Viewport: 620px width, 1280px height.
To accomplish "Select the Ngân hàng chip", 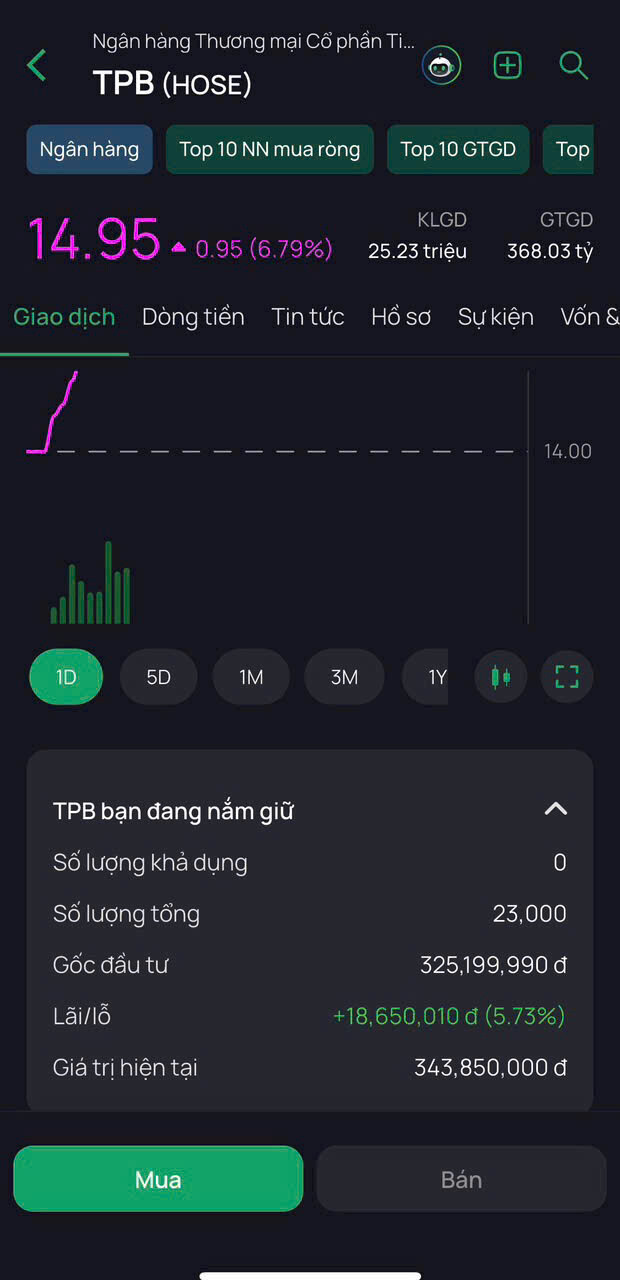I will (90, 150).
